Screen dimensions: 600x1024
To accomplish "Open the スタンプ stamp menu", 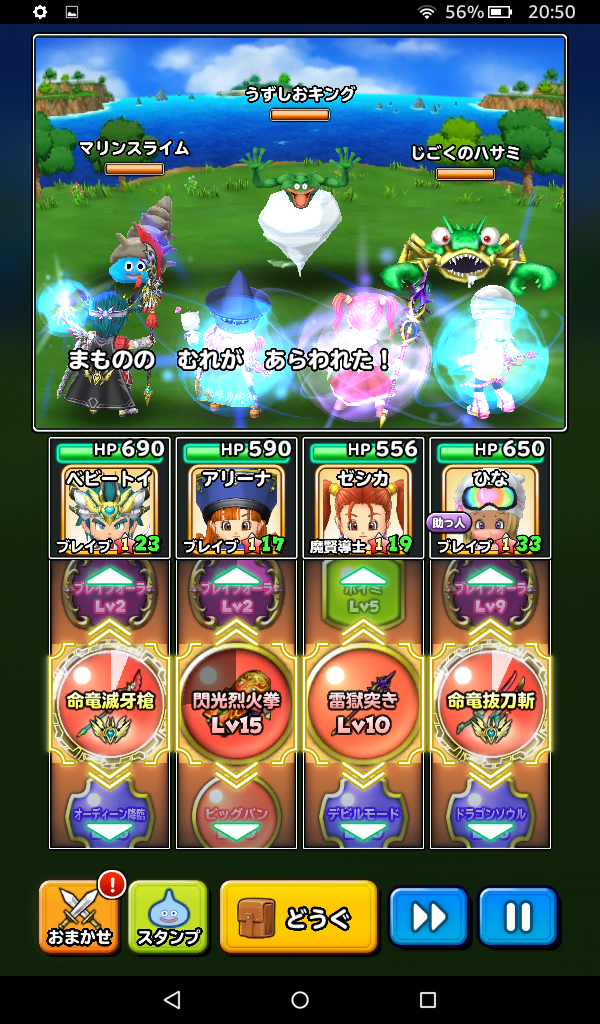I will [x=168, y=916].
